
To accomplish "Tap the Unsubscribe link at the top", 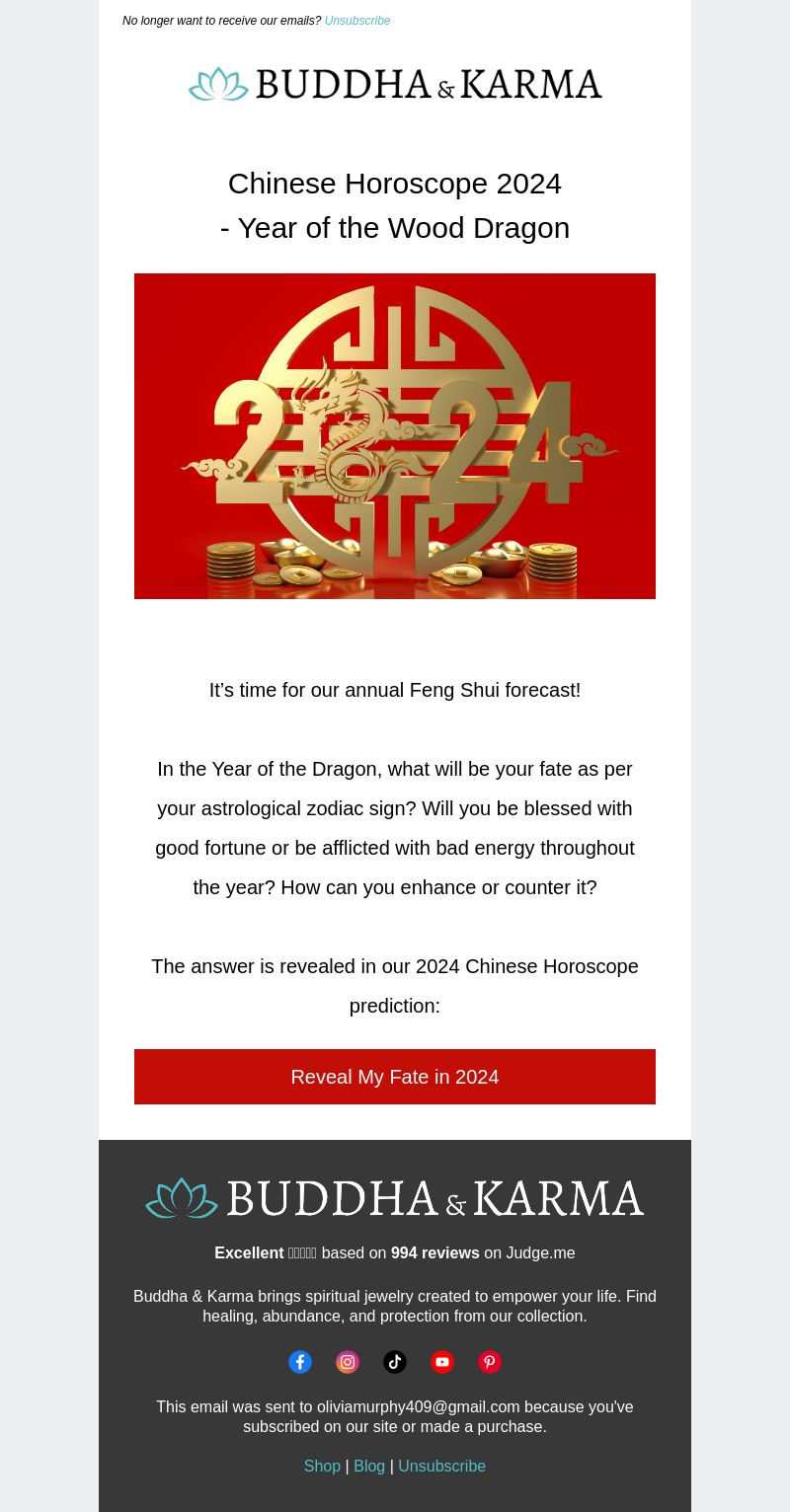I will (x=357, y=21).
